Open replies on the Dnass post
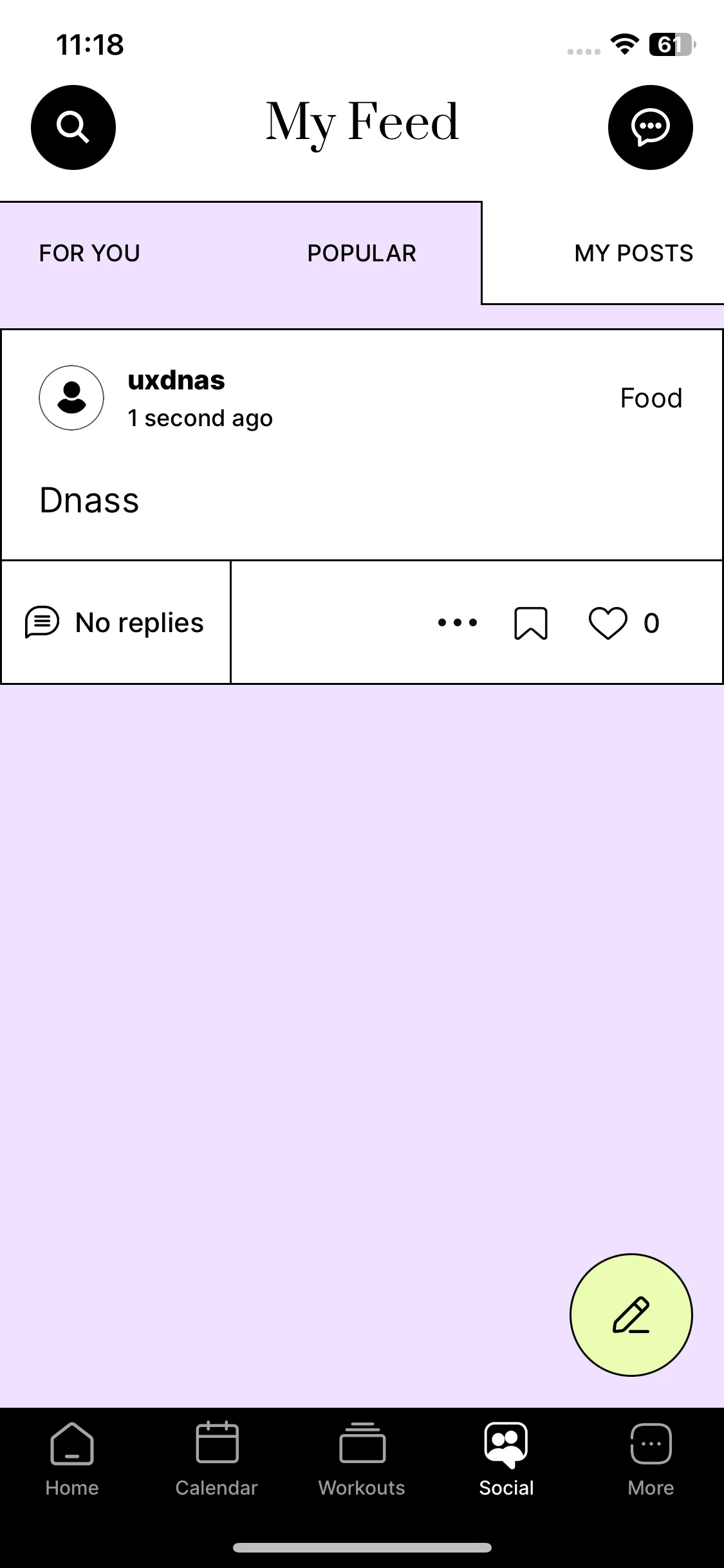724x1568 pixels. click(115, 622)
